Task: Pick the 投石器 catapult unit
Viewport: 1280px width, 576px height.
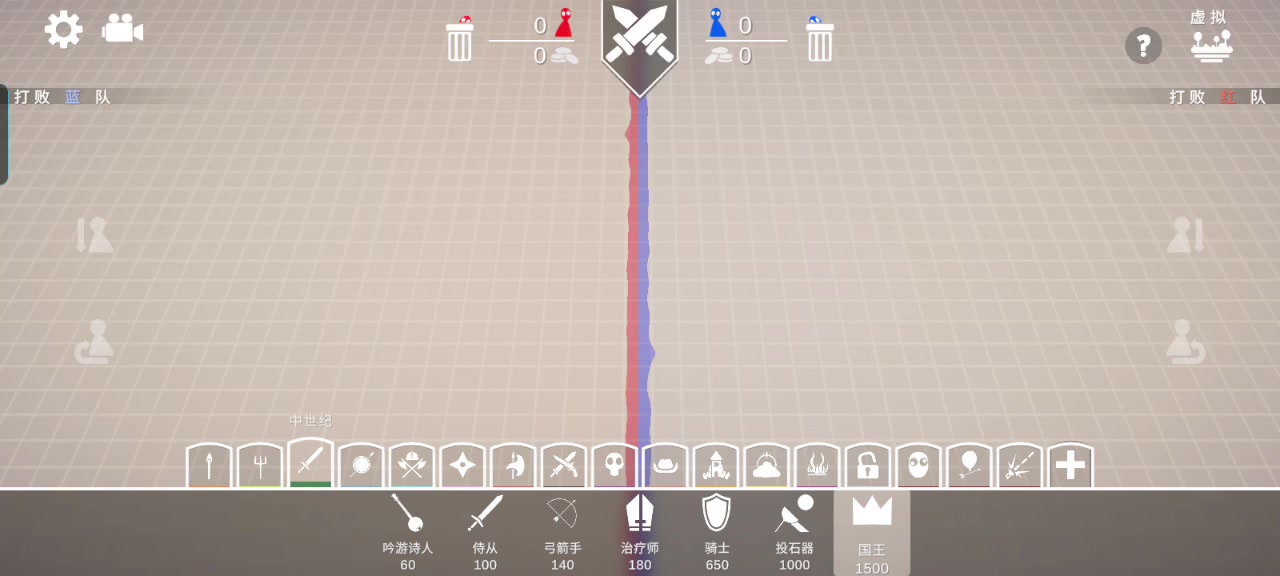Action: 794,530
